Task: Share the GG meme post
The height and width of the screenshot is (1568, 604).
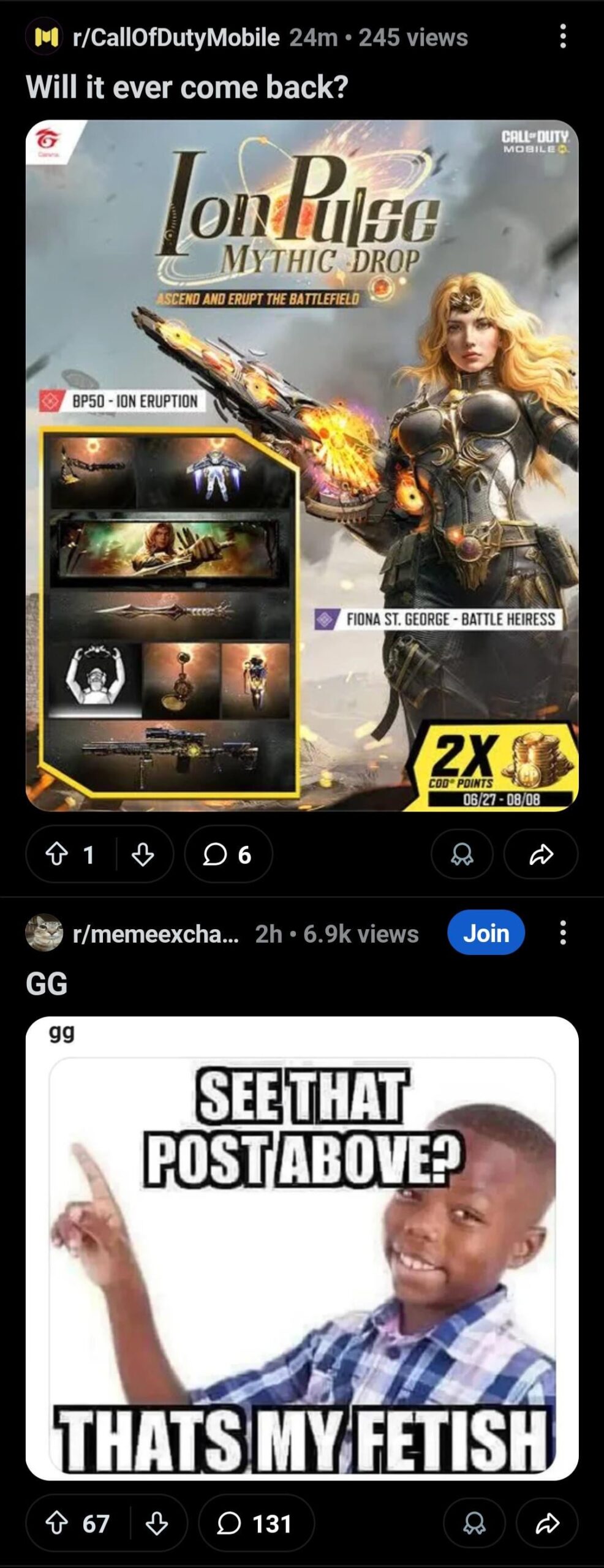Action: click(547, 1523)
